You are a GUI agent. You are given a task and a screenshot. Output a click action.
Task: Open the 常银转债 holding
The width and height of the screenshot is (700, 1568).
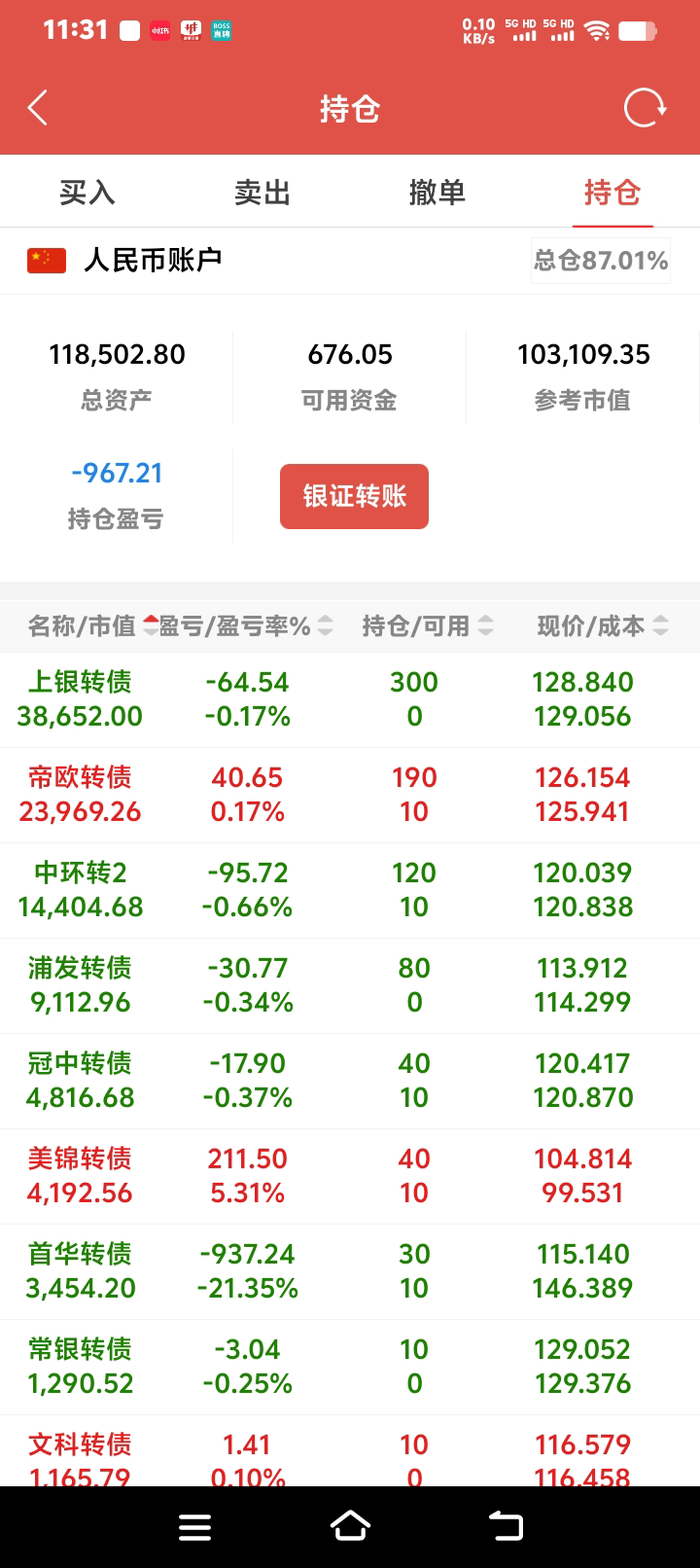(350, 1367)
